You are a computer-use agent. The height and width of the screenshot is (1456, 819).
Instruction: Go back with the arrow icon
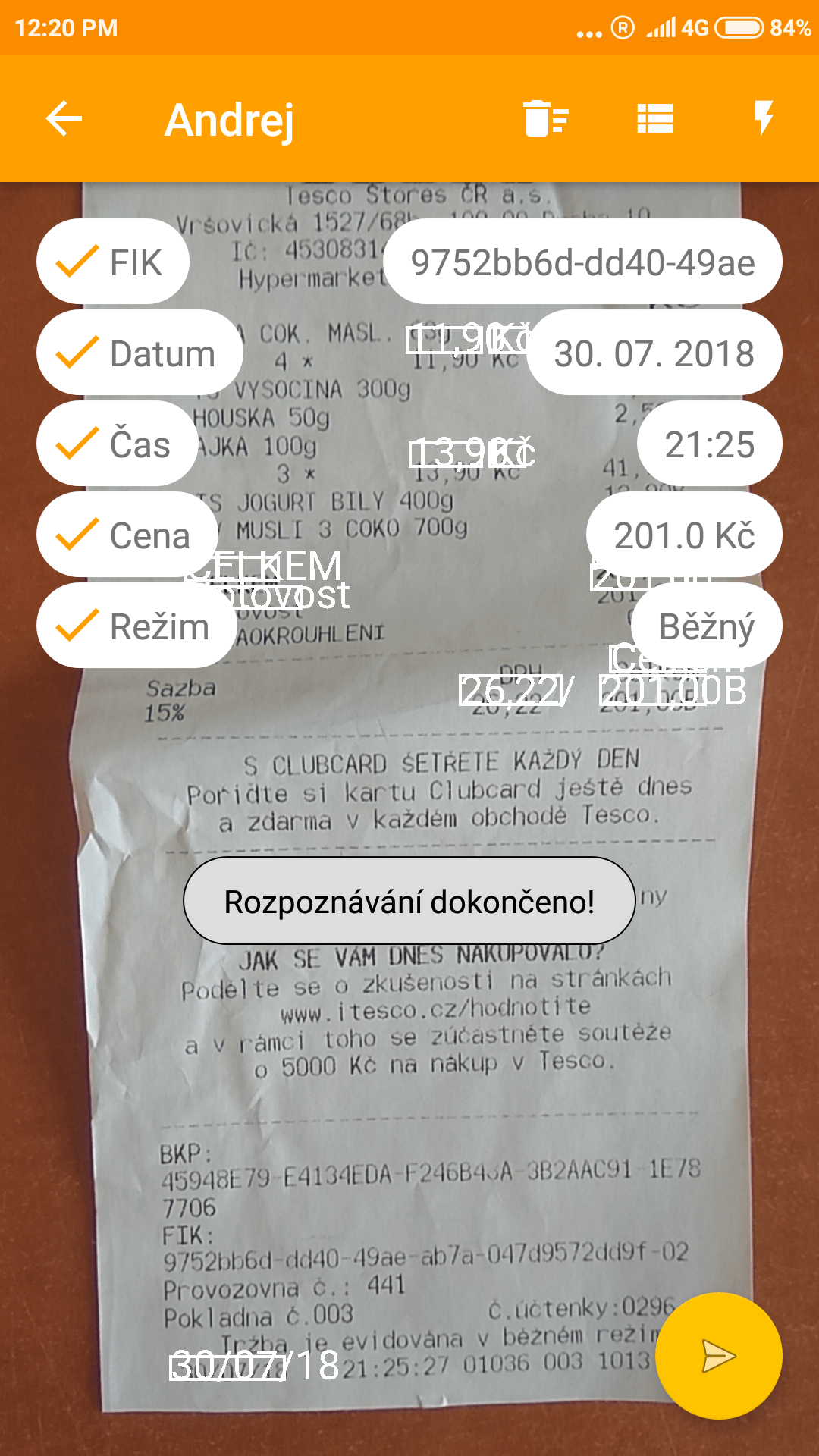(64, 118)
